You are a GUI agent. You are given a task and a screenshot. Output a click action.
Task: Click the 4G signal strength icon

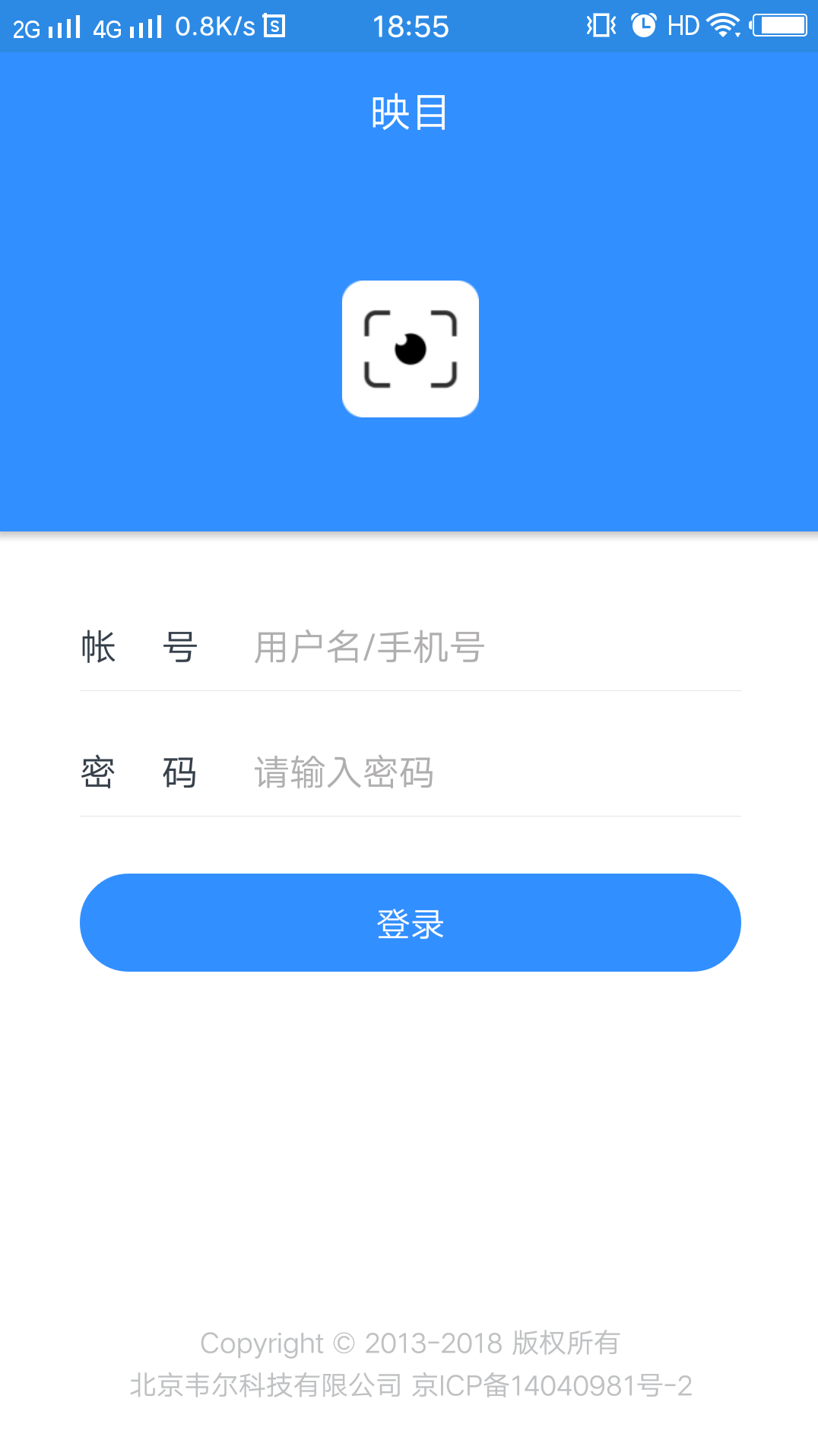coord(123,25)
